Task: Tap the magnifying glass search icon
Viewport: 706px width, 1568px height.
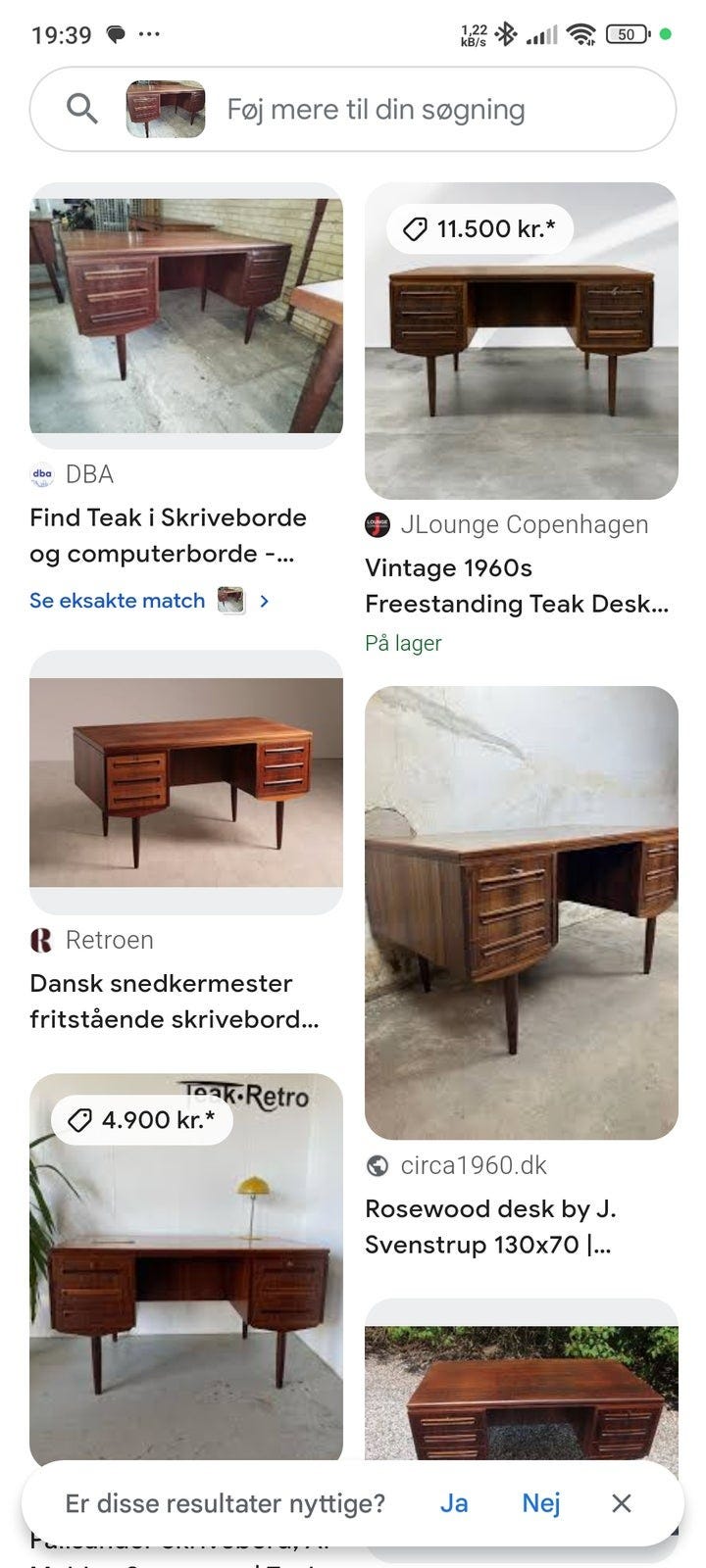Action: click(x=82, y=108)
